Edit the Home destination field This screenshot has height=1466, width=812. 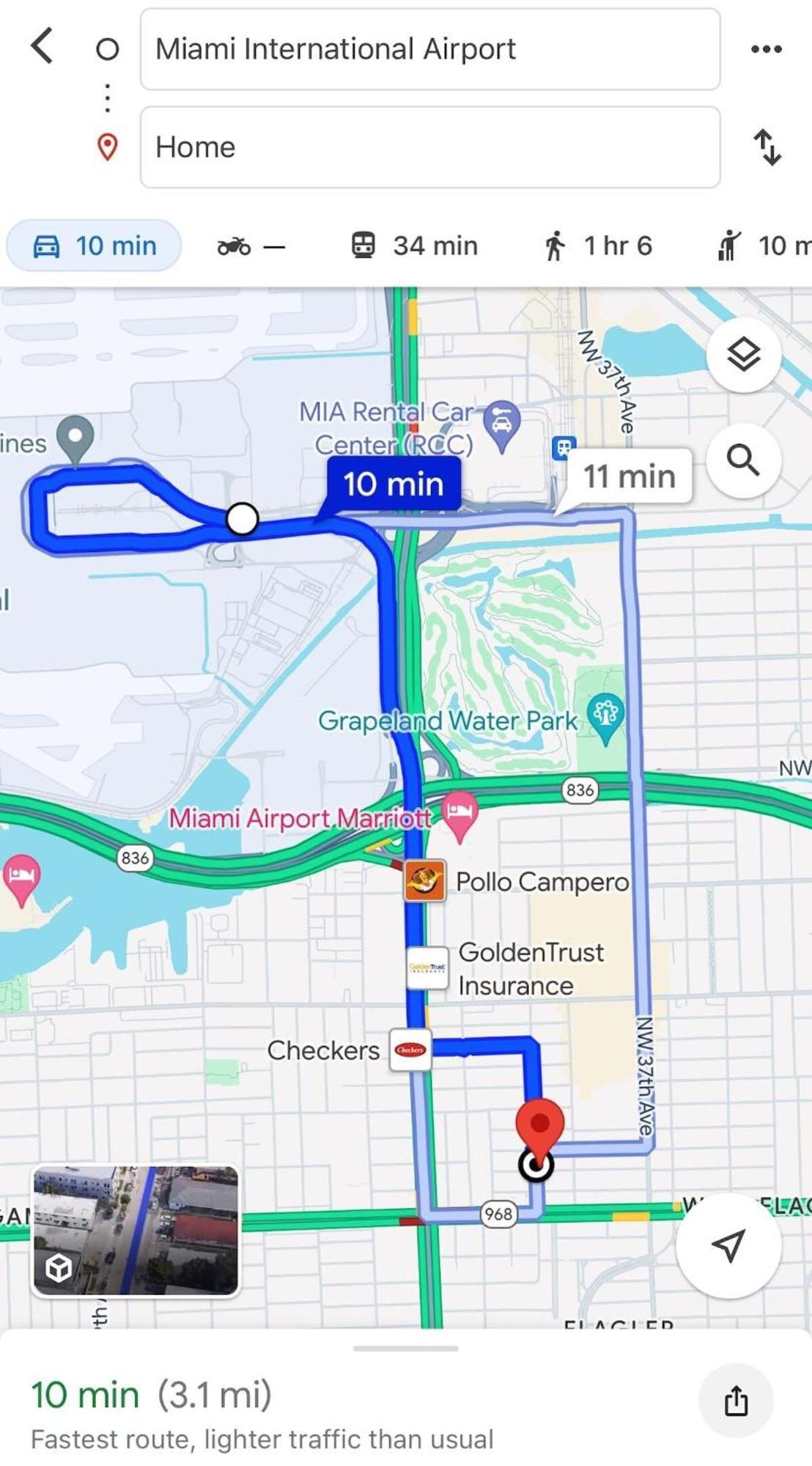click(429, 147)
